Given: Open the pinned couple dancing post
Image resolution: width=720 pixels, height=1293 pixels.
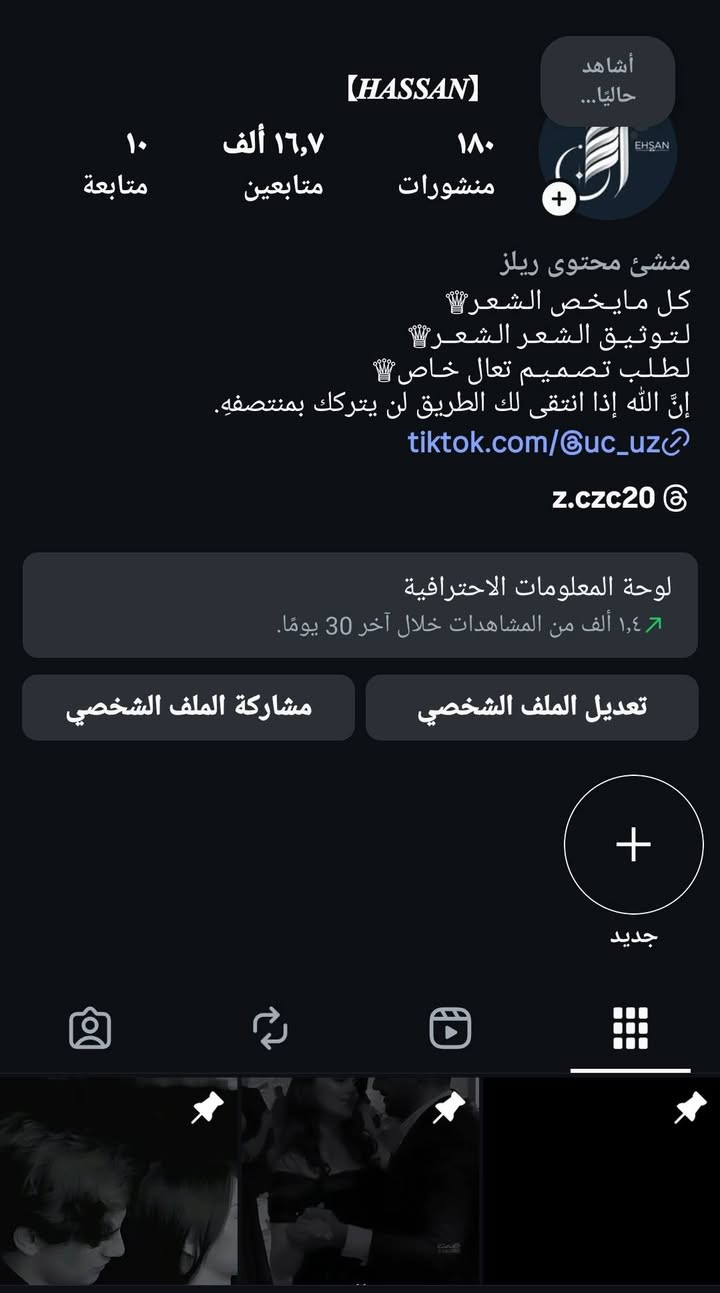Looking at the screenshot, I should pos(360,1180).
